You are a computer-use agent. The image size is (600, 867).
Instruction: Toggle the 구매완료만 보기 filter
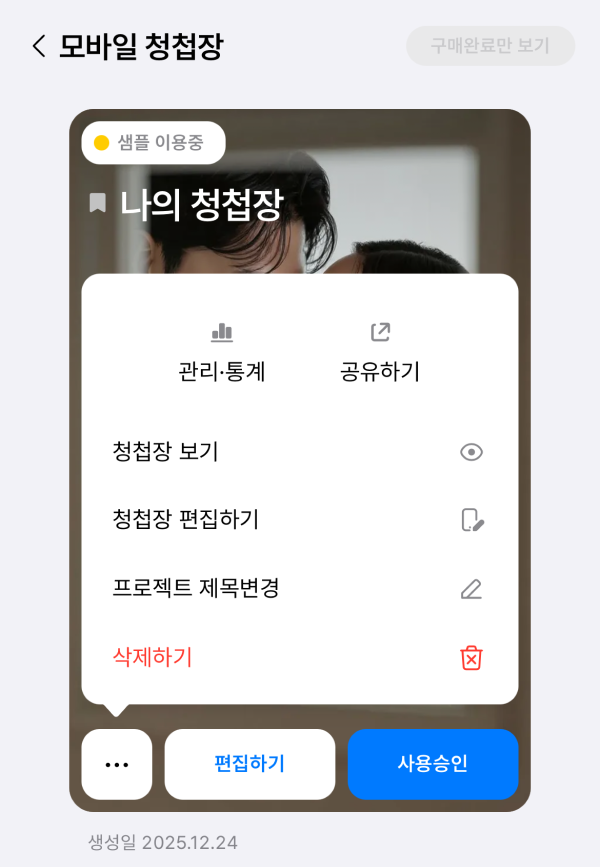pyautogui.click(x=490, y=46)
